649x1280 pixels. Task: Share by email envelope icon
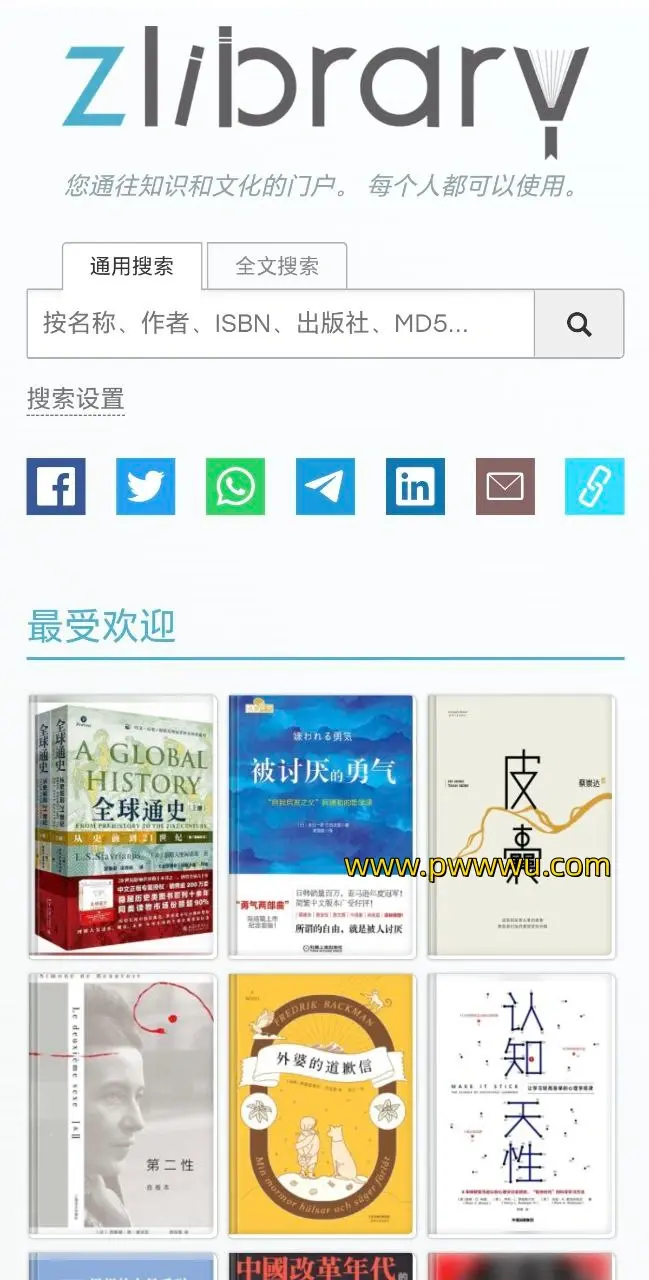click(505, 487)
